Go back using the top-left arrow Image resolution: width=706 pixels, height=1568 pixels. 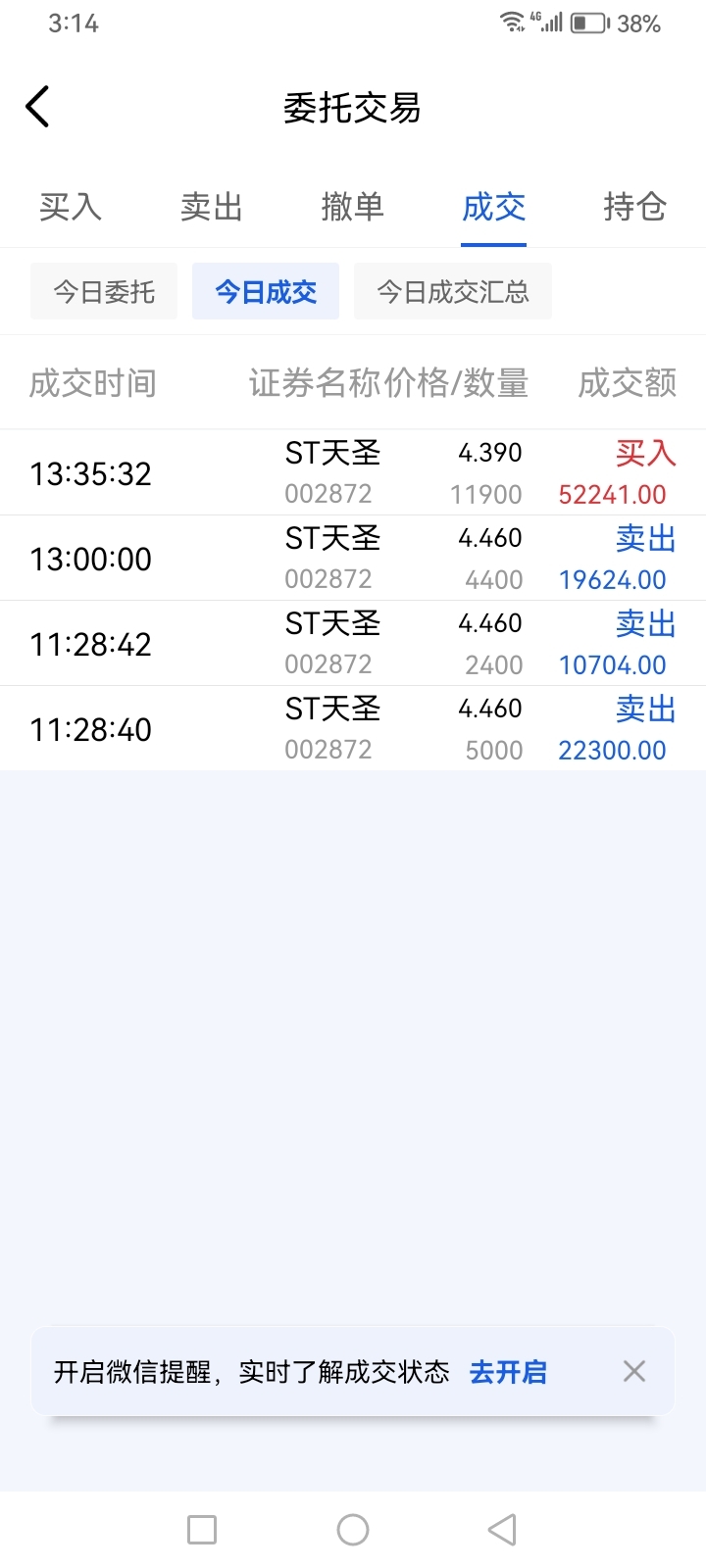click(37, 107)
